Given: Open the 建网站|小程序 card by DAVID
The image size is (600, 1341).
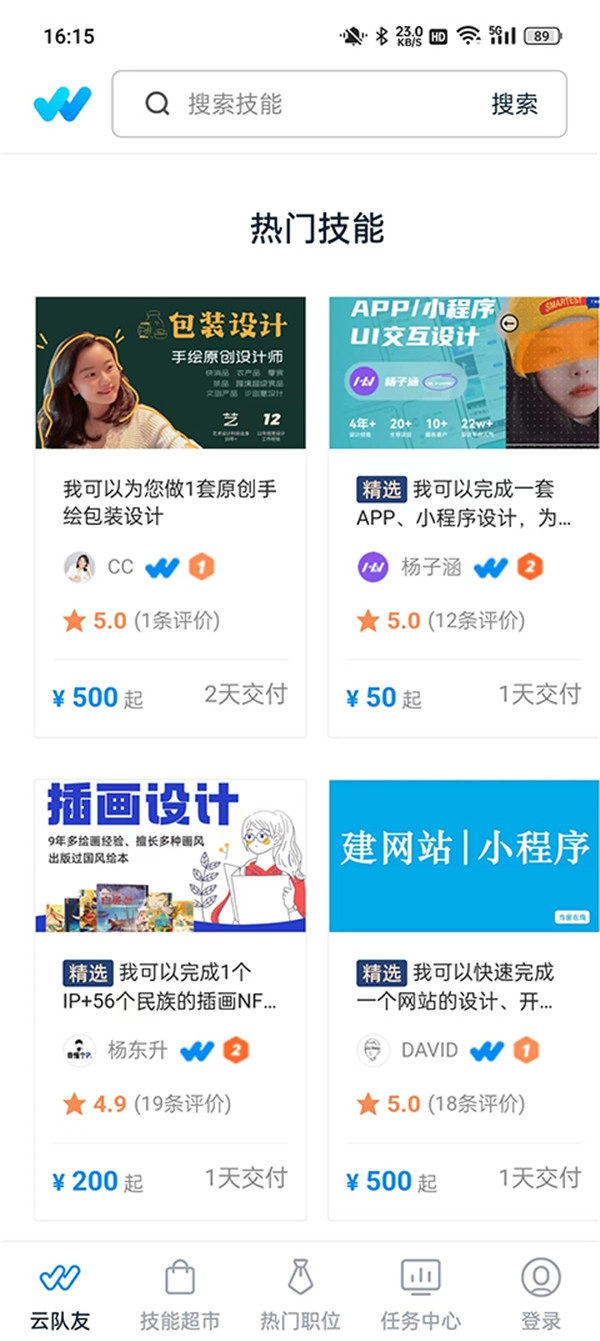Looking at the screenshot, I should tap(464, 986).
